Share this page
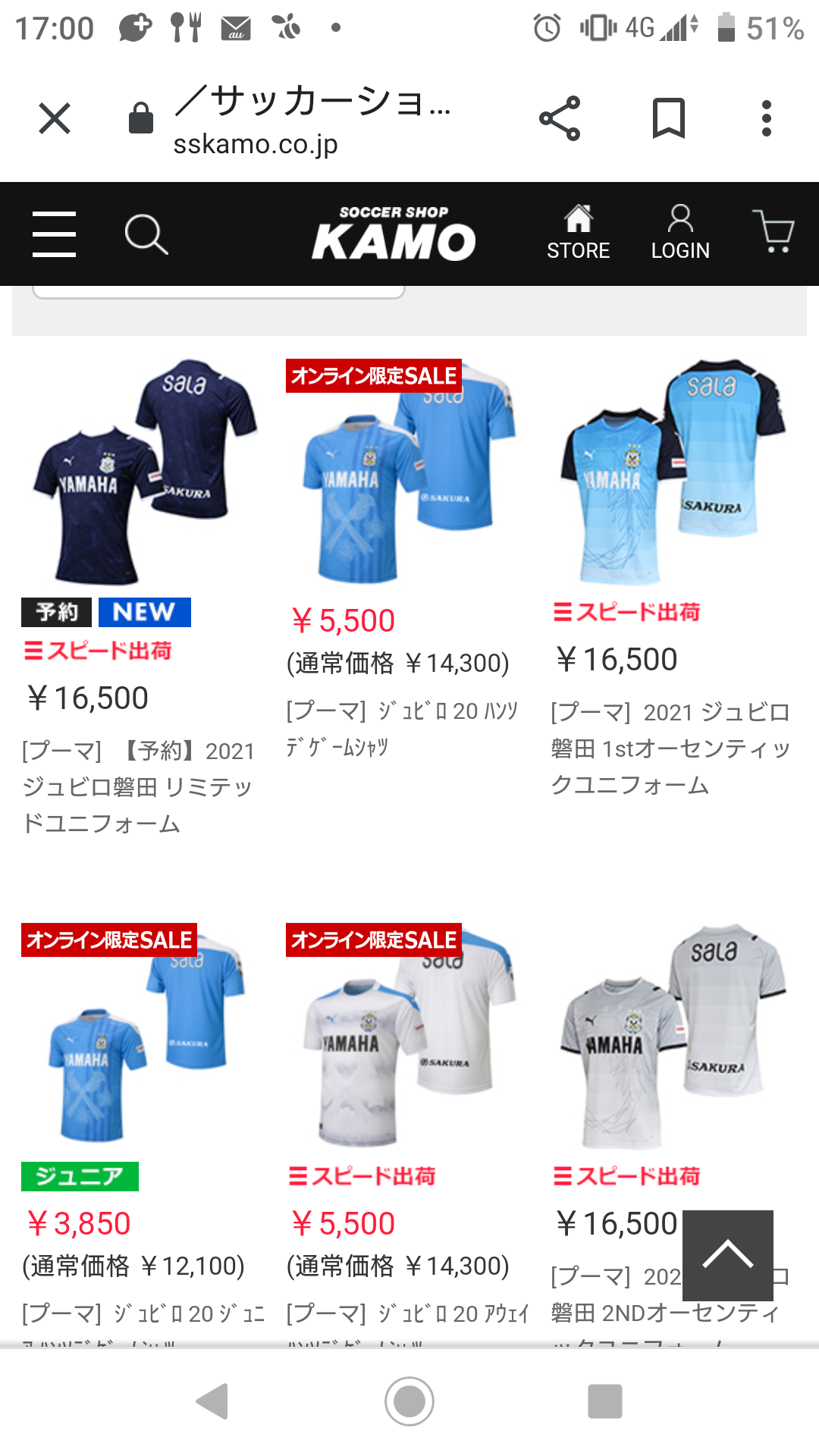Image resolution: width=819 pixels, height=1456 pixels. [560, 118]
